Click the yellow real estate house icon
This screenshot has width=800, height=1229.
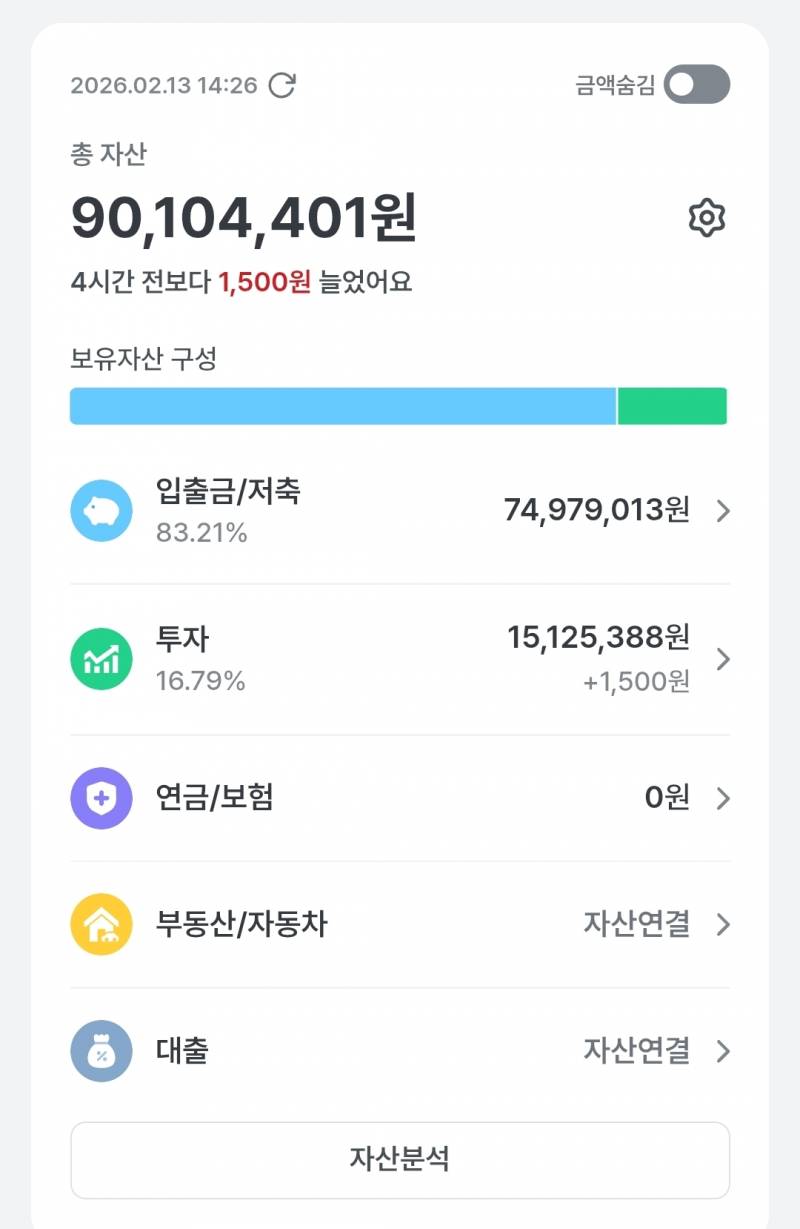coord(101,925)
